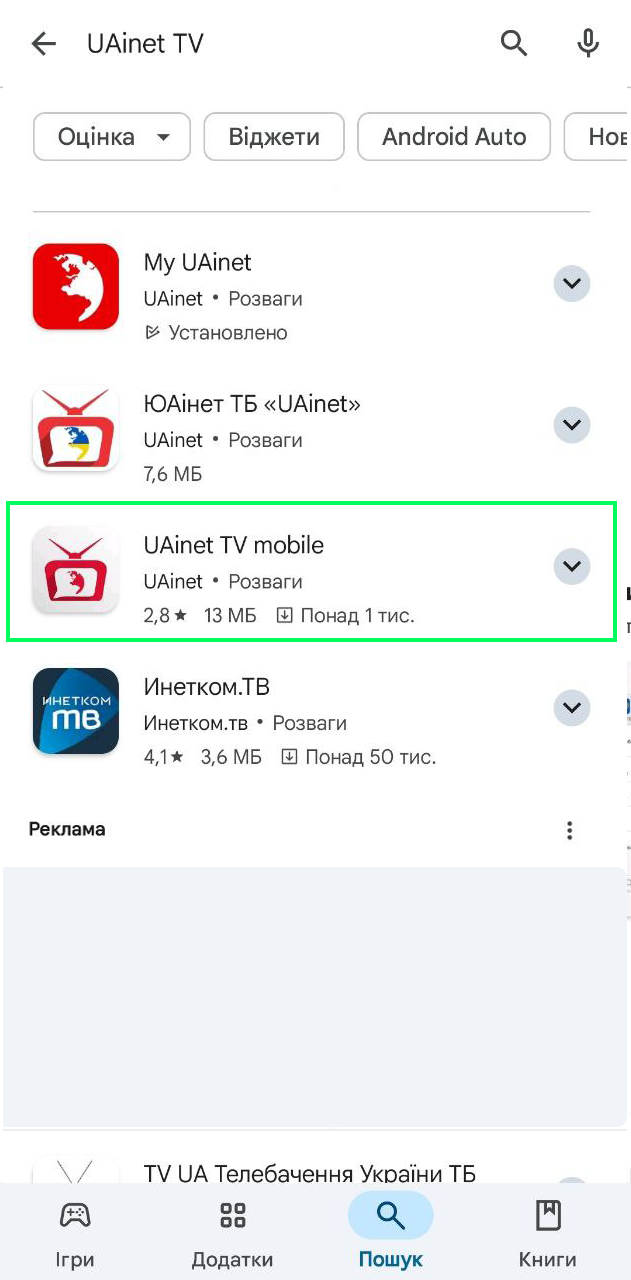Start voice search with the microphone

point(589,44)
